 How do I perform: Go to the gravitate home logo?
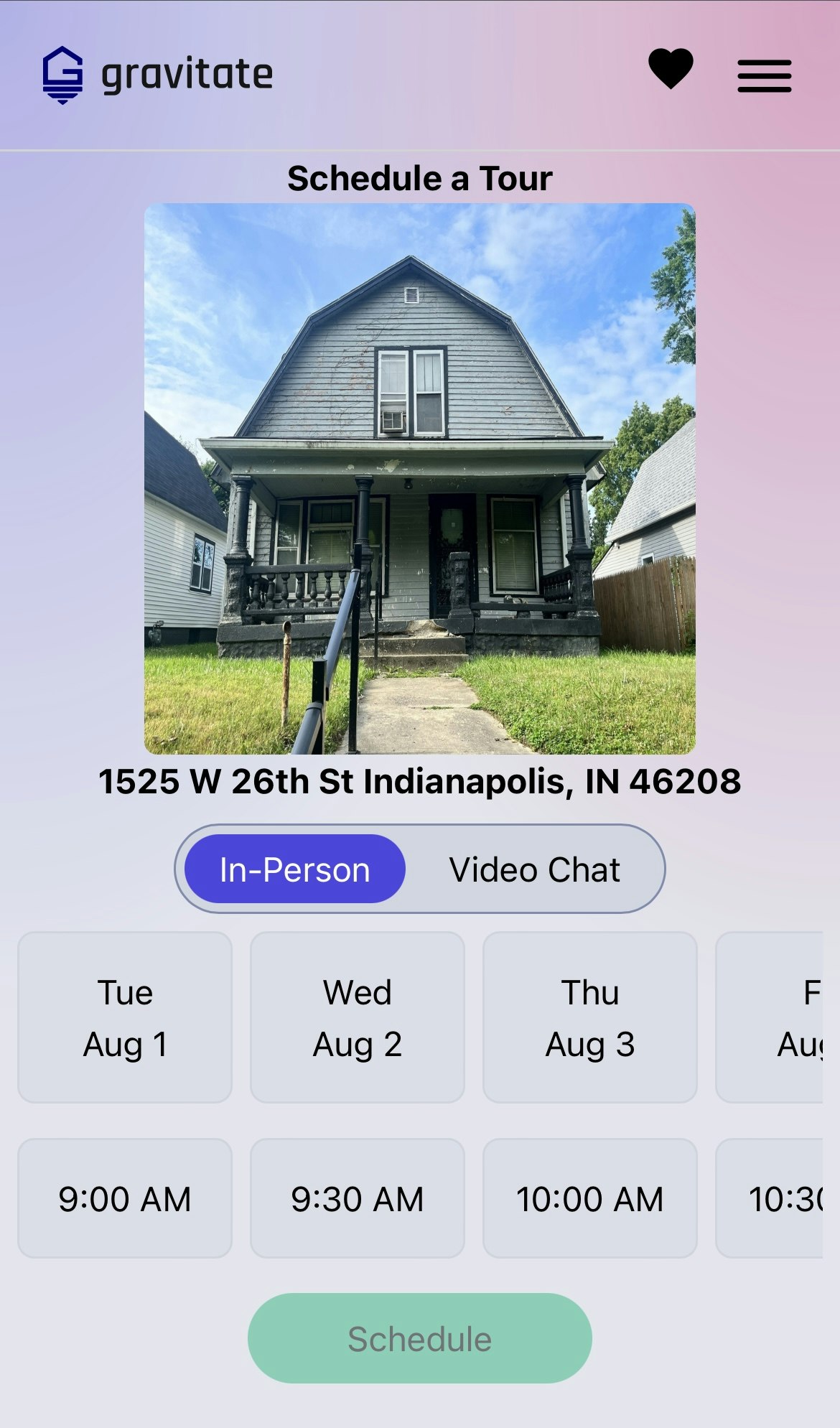[x=158, y=75]
